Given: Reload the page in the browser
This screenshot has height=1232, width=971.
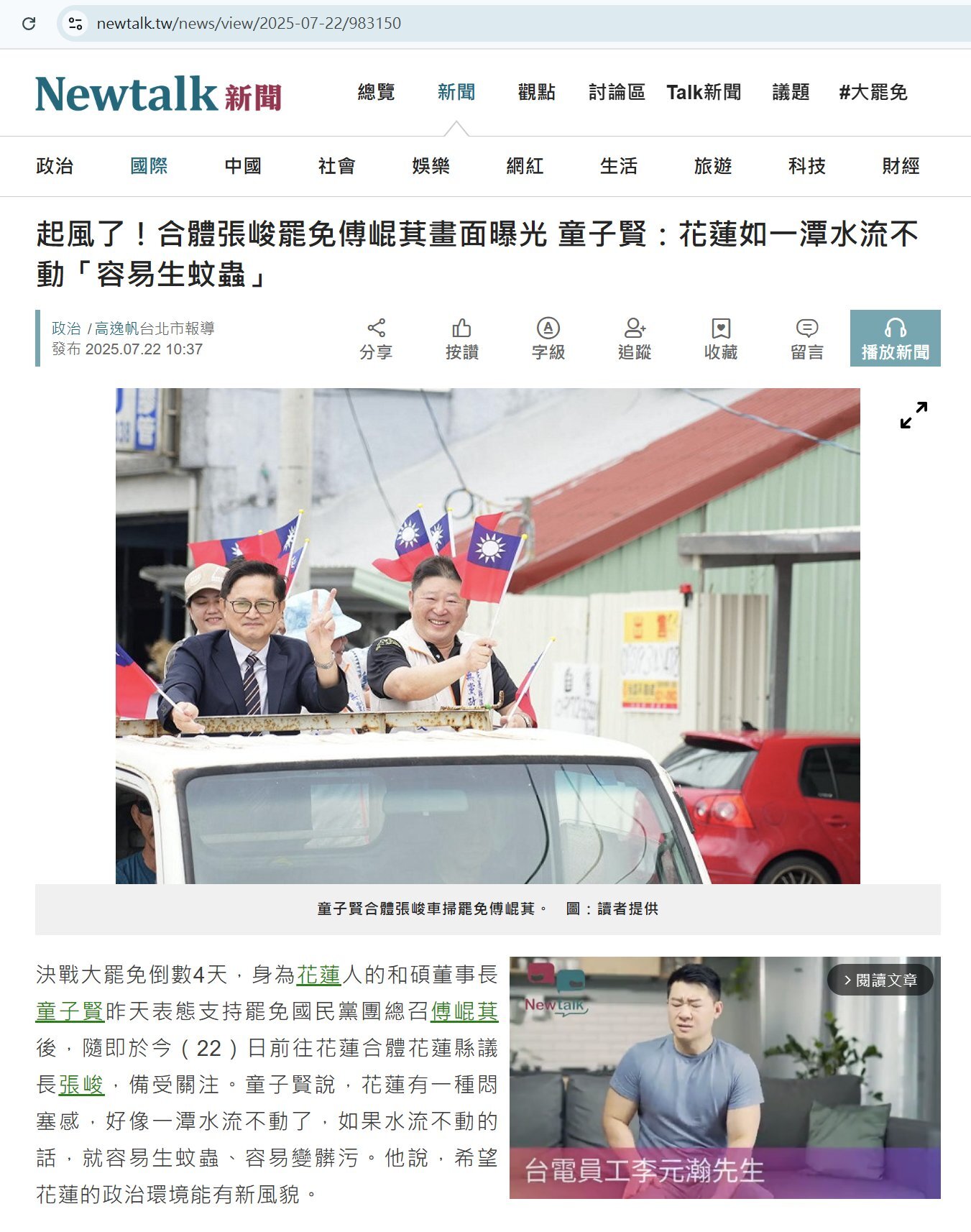Looking at the screenshot, I should pyautogui.click(x=29, y=24).
